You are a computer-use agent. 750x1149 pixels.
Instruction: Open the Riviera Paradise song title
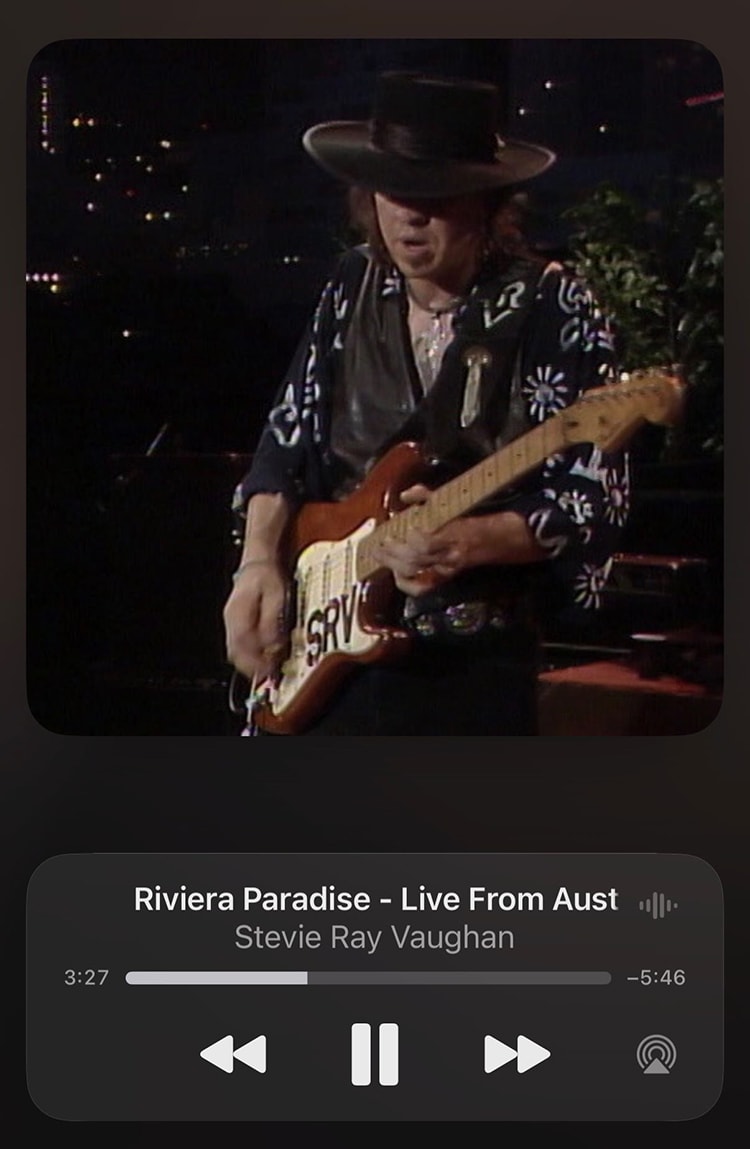click(x=375, y=899)
